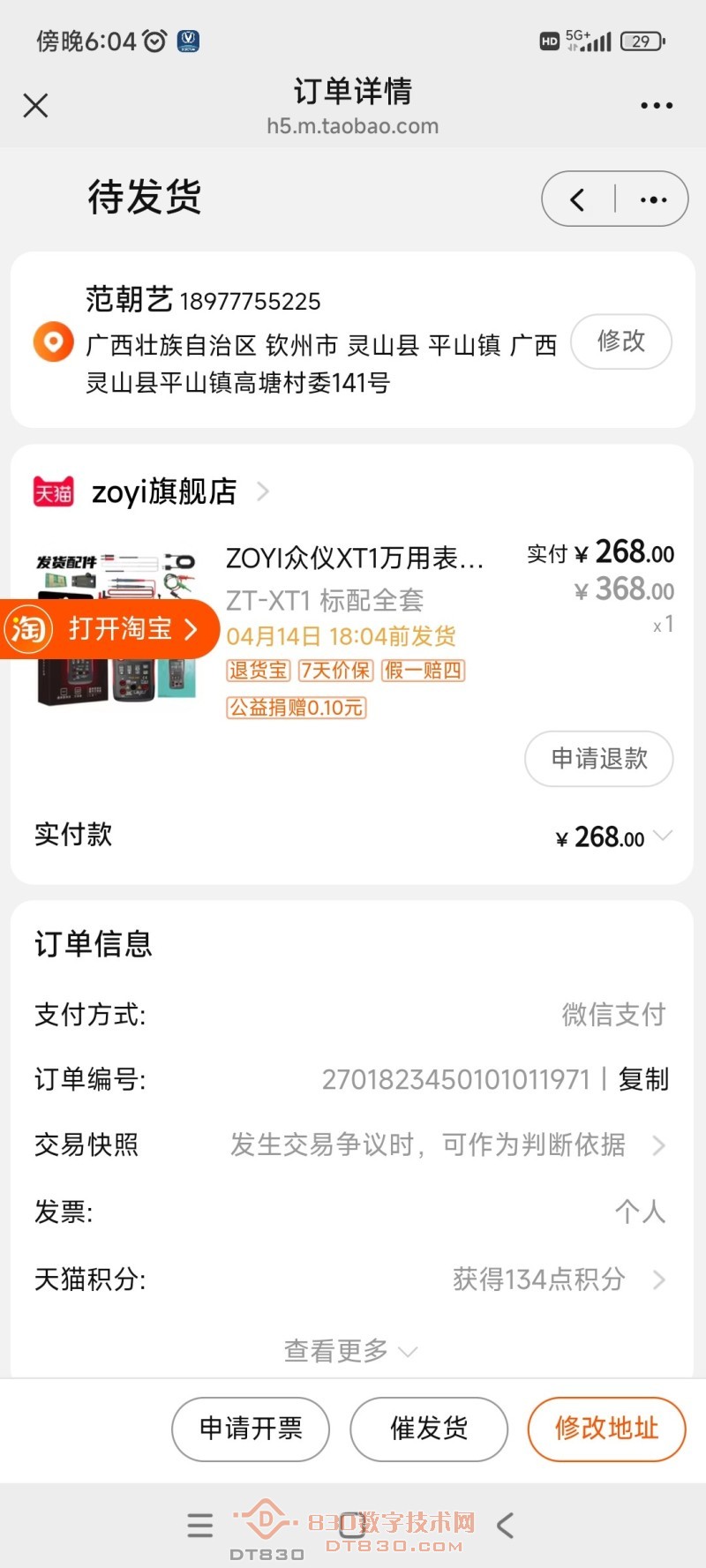Tap the back arrow icon in bottom navigation
706x1568 pixels.
505,1526
